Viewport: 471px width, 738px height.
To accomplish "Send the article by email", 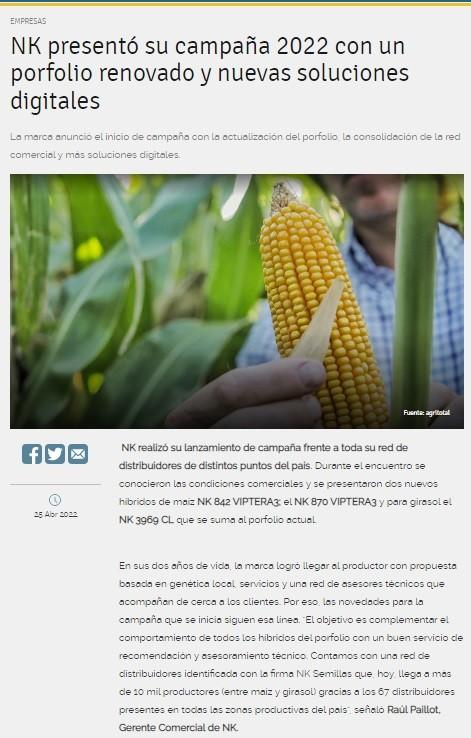I will click(x=78, y=454).
